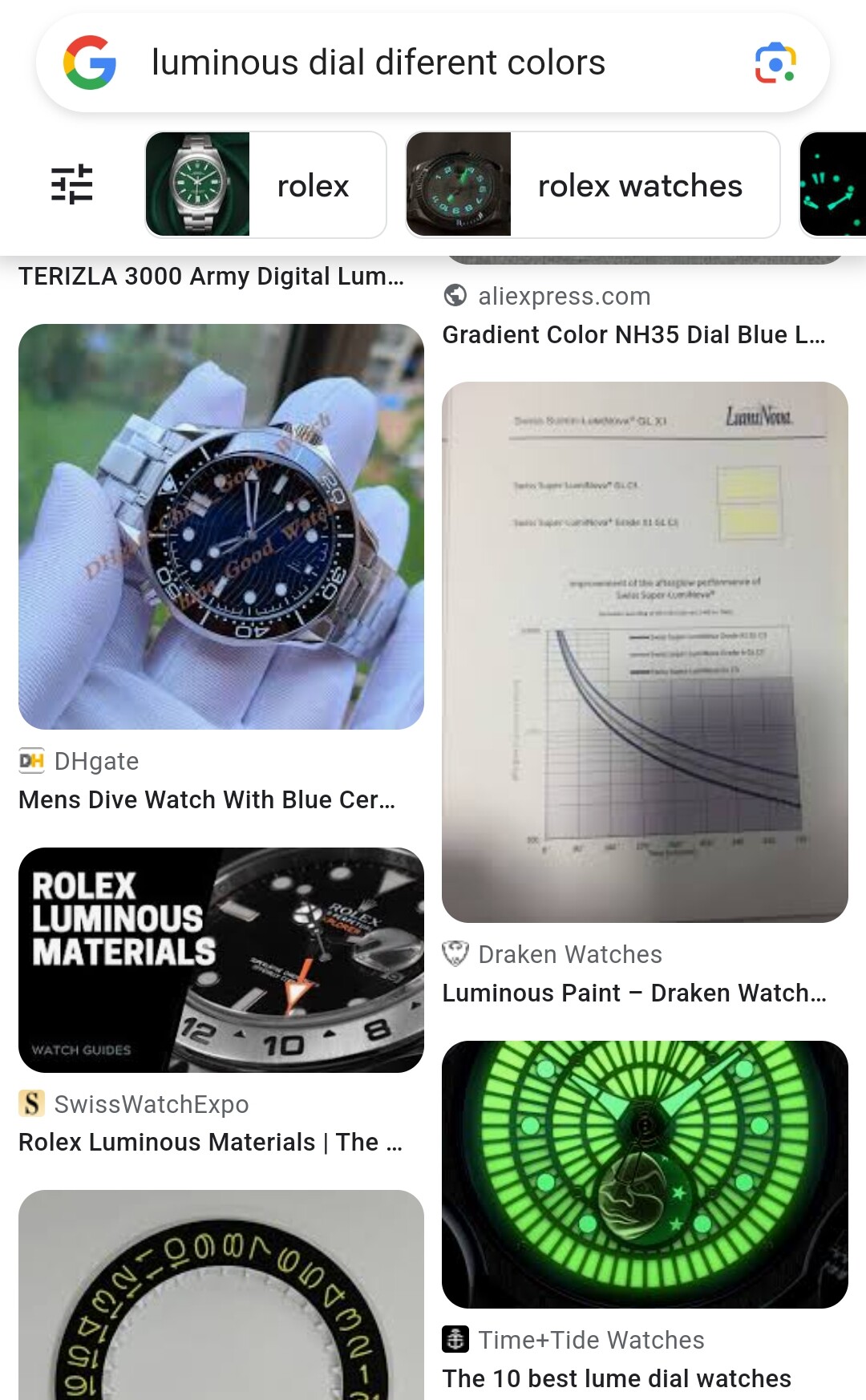The image size is (866, 1400).
Task: Tap the Google logo to go home
Action: (90, 63)
